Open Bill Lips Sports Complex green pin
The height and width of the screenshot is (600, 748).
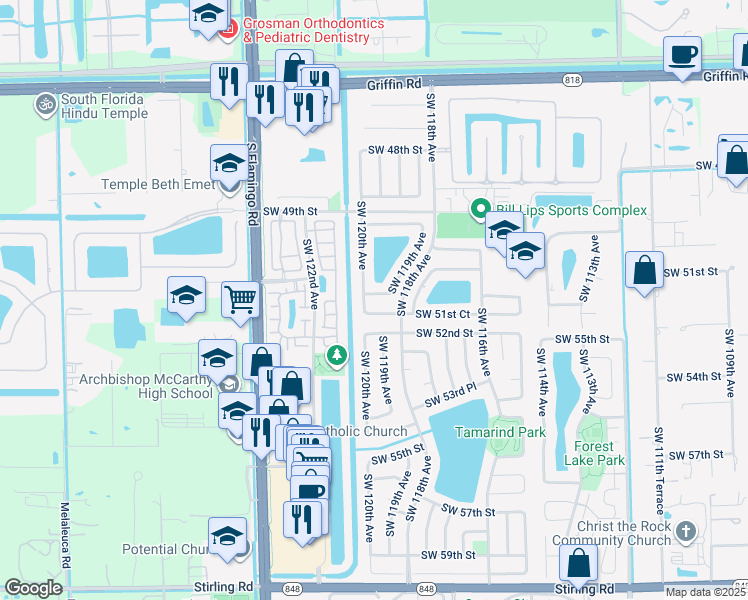point(480,209)
